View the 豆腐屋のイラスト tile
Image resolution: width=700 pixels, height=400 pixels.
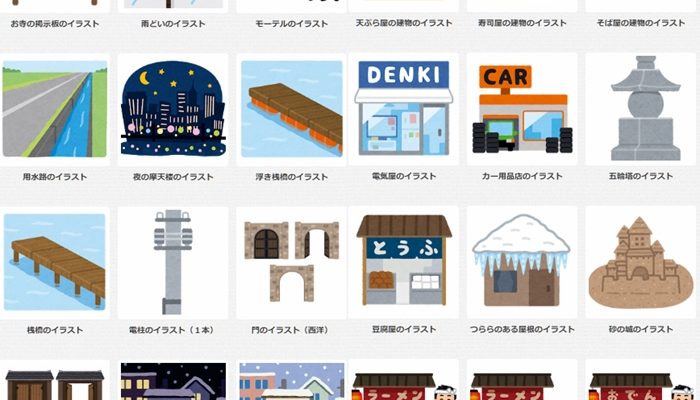tap(404, 262)
